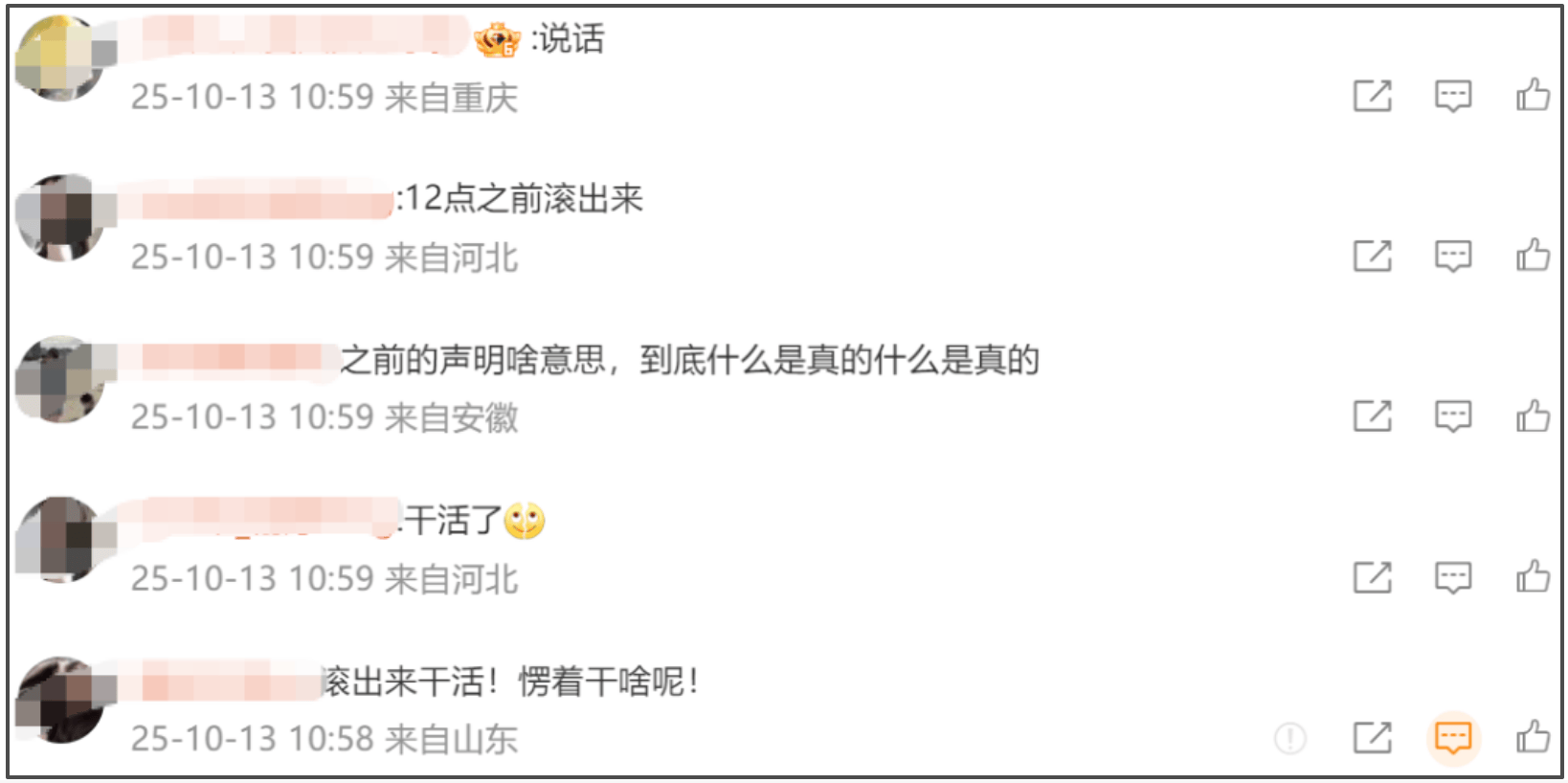Repost the comment "12点之前滚出来"
The height and width of the screenshot is (783, 1568).
coord(1372,256)
